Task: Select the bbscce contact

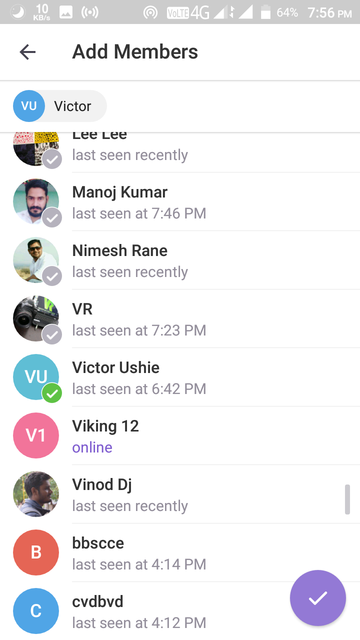Action: tap(180, 553)
